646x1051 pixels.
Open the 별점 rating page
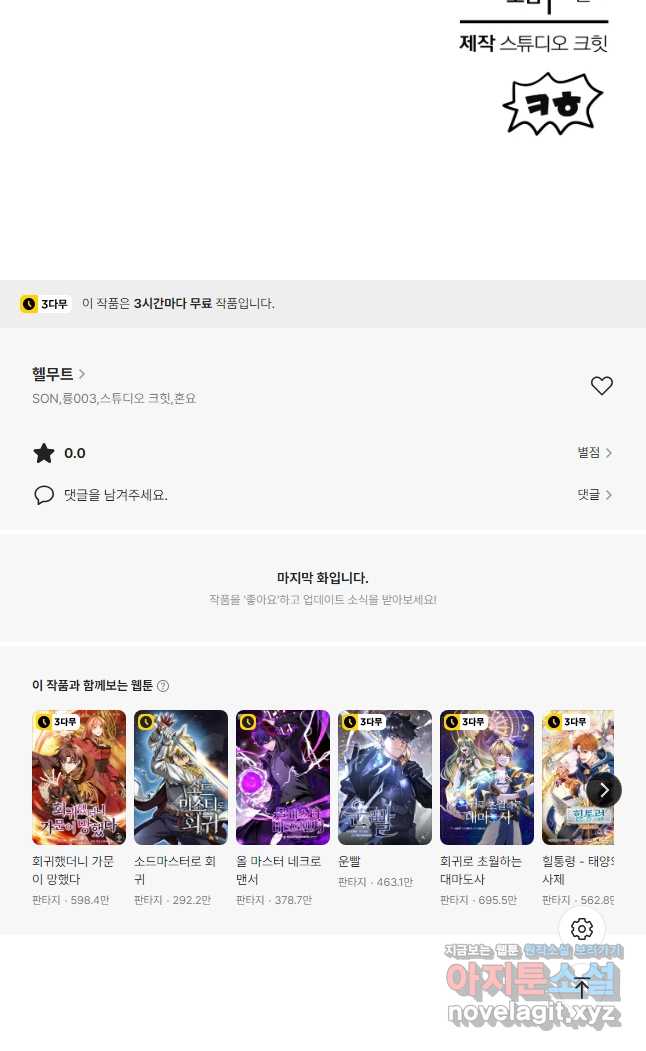(594, 453)
